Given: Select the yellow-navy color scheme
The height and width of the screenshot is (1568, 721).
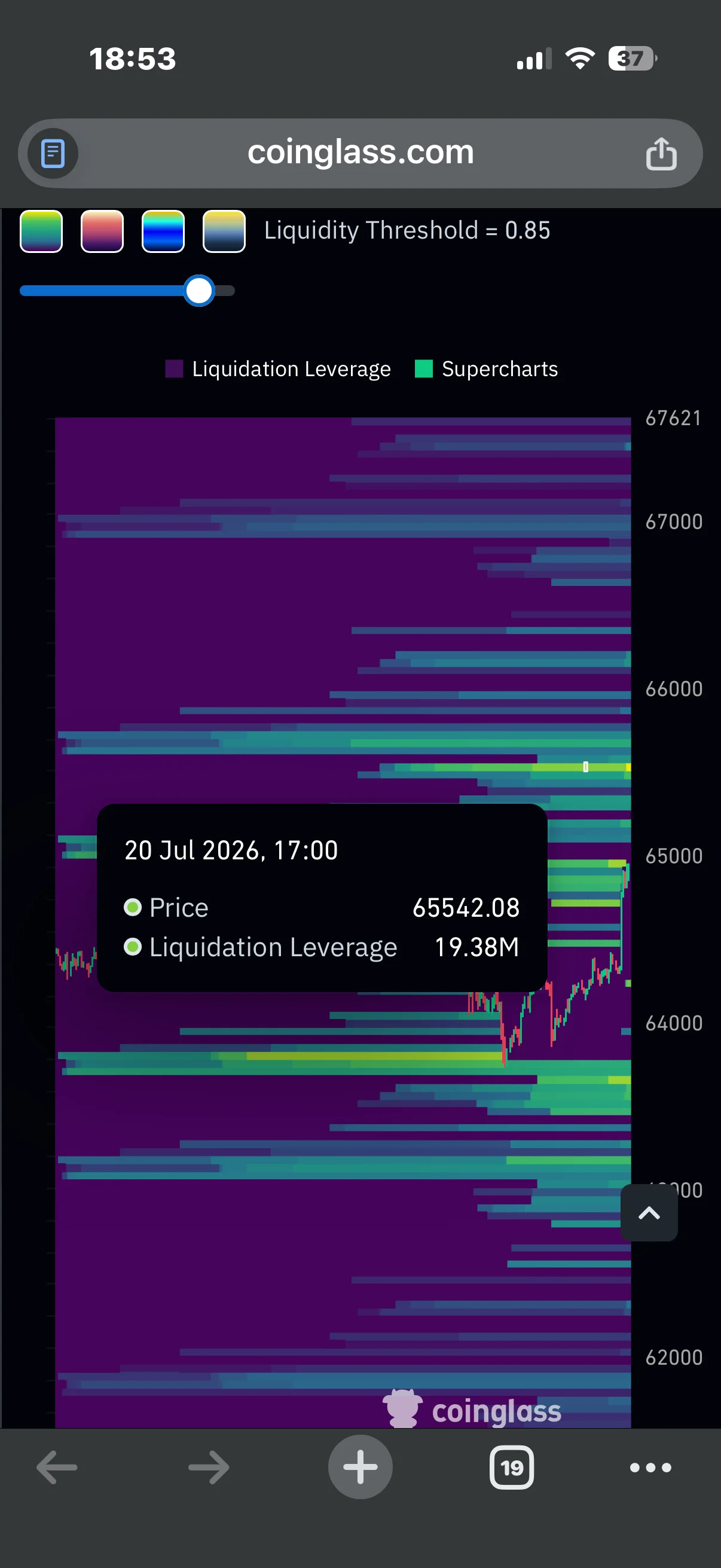Looking at the screenshot, I should (224, 231).
